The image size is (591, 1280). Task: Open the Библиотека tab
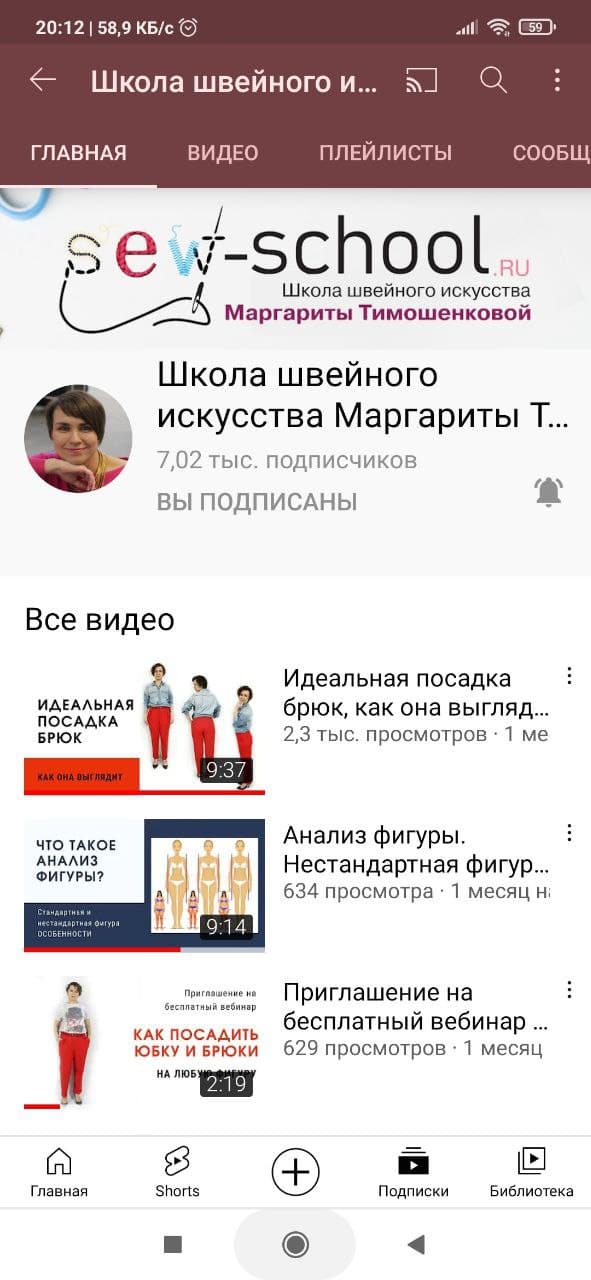(531, 1172)
